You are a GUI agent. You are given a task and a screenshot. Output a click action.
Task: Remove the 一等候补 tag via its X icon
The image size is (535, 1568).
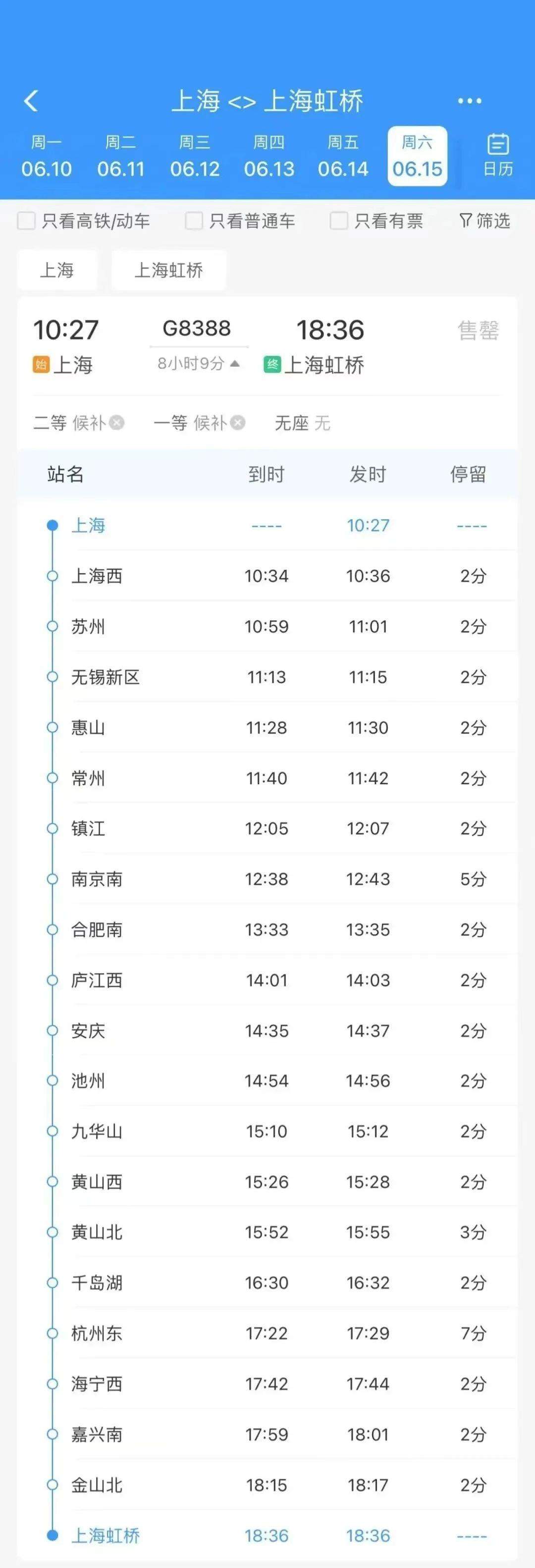coord(237,423)
